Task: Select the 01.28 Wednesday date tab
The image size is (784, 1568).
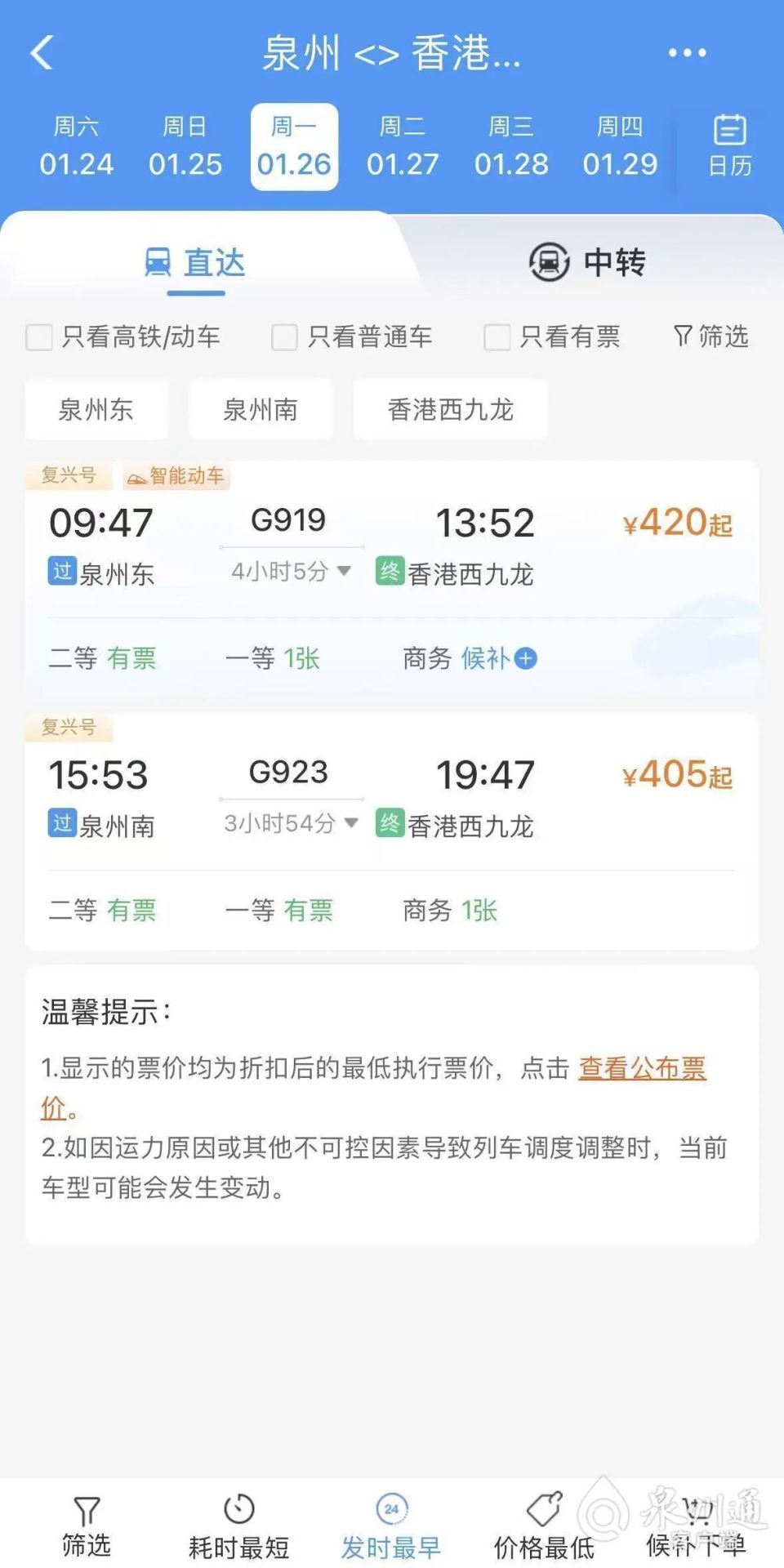Action: pyautogui.click(x=512, y=147)
